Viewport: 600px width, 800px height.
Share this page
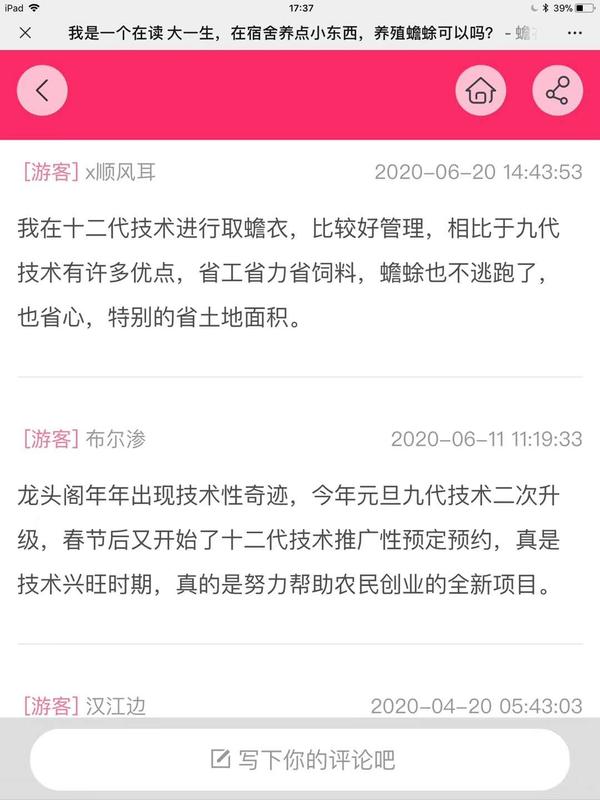(557, 92)
